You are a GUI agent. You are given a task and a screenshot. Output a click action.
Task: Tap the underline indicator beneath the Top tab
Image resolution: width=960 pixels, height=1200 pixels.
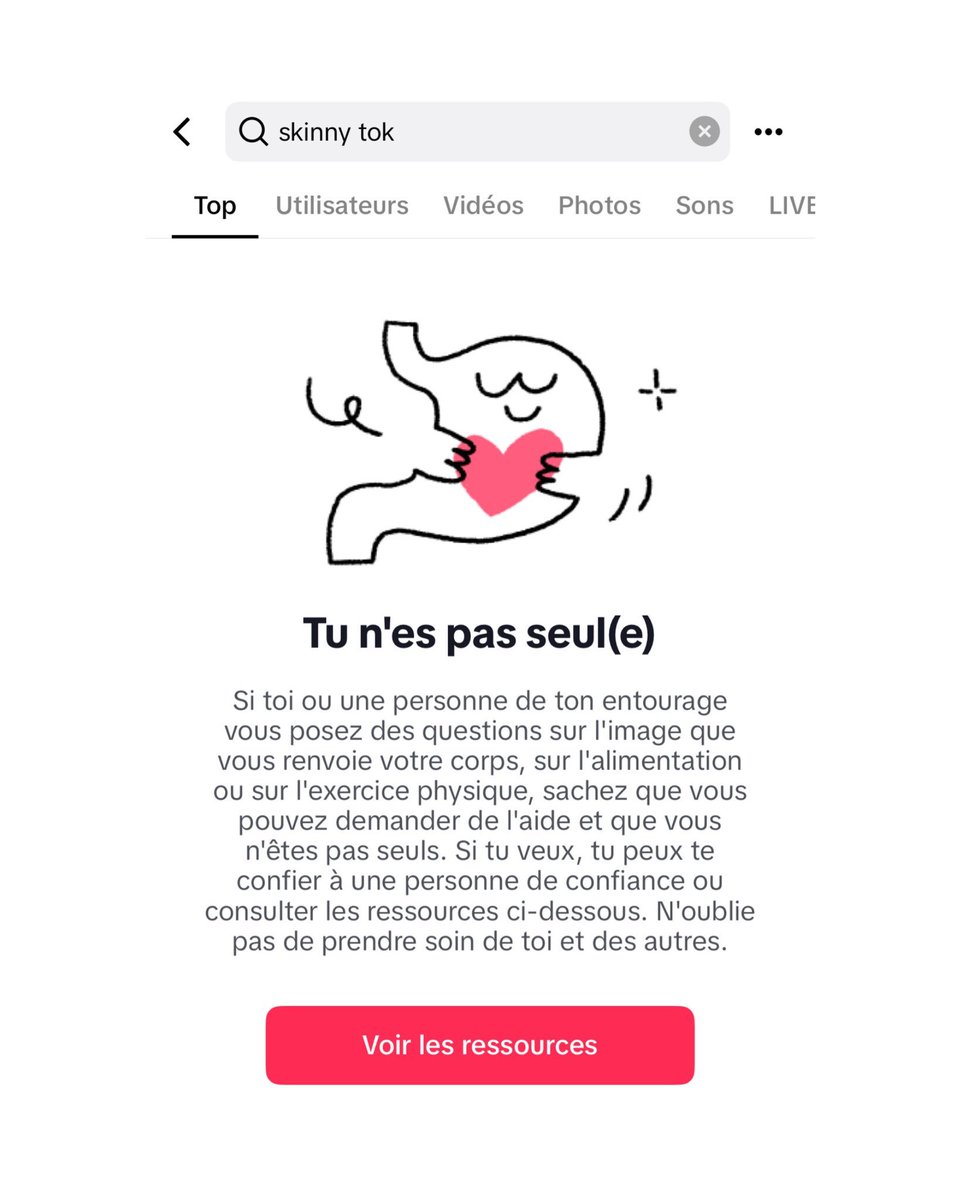(214, 237)
